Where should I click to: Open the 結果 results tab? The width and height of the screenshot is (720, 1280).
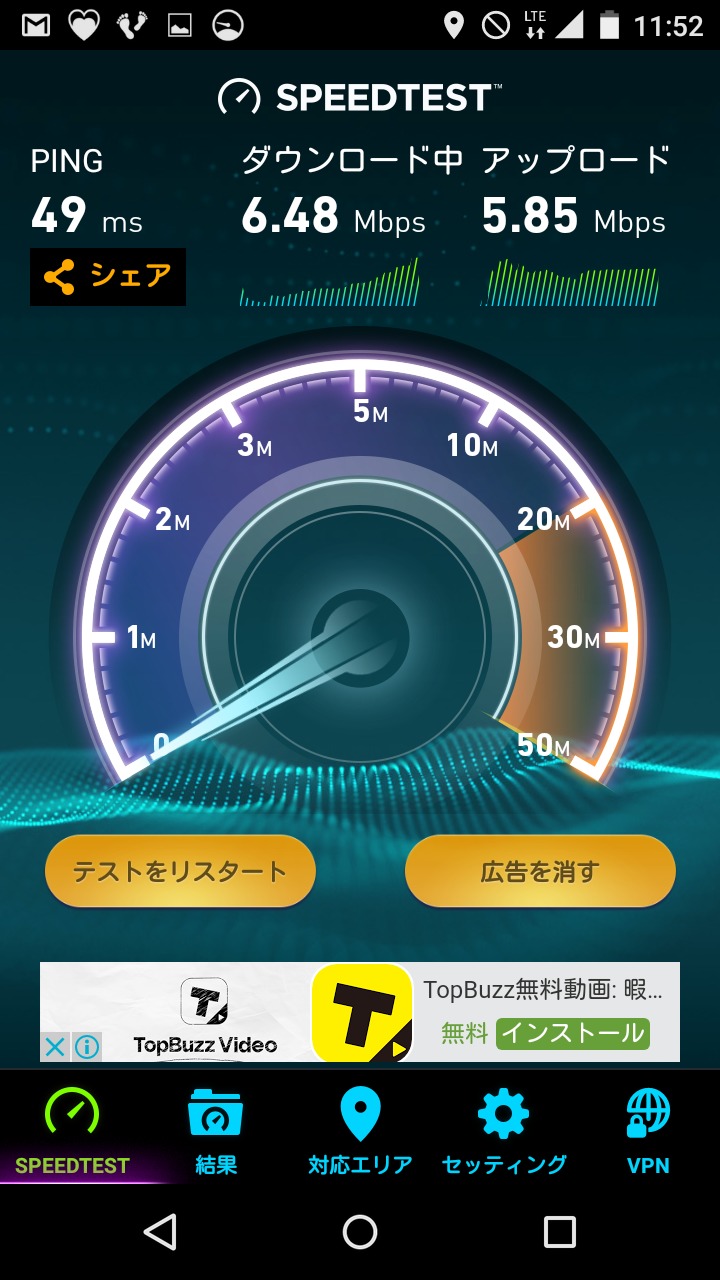pyautogui.click(x=216, y=1130)
